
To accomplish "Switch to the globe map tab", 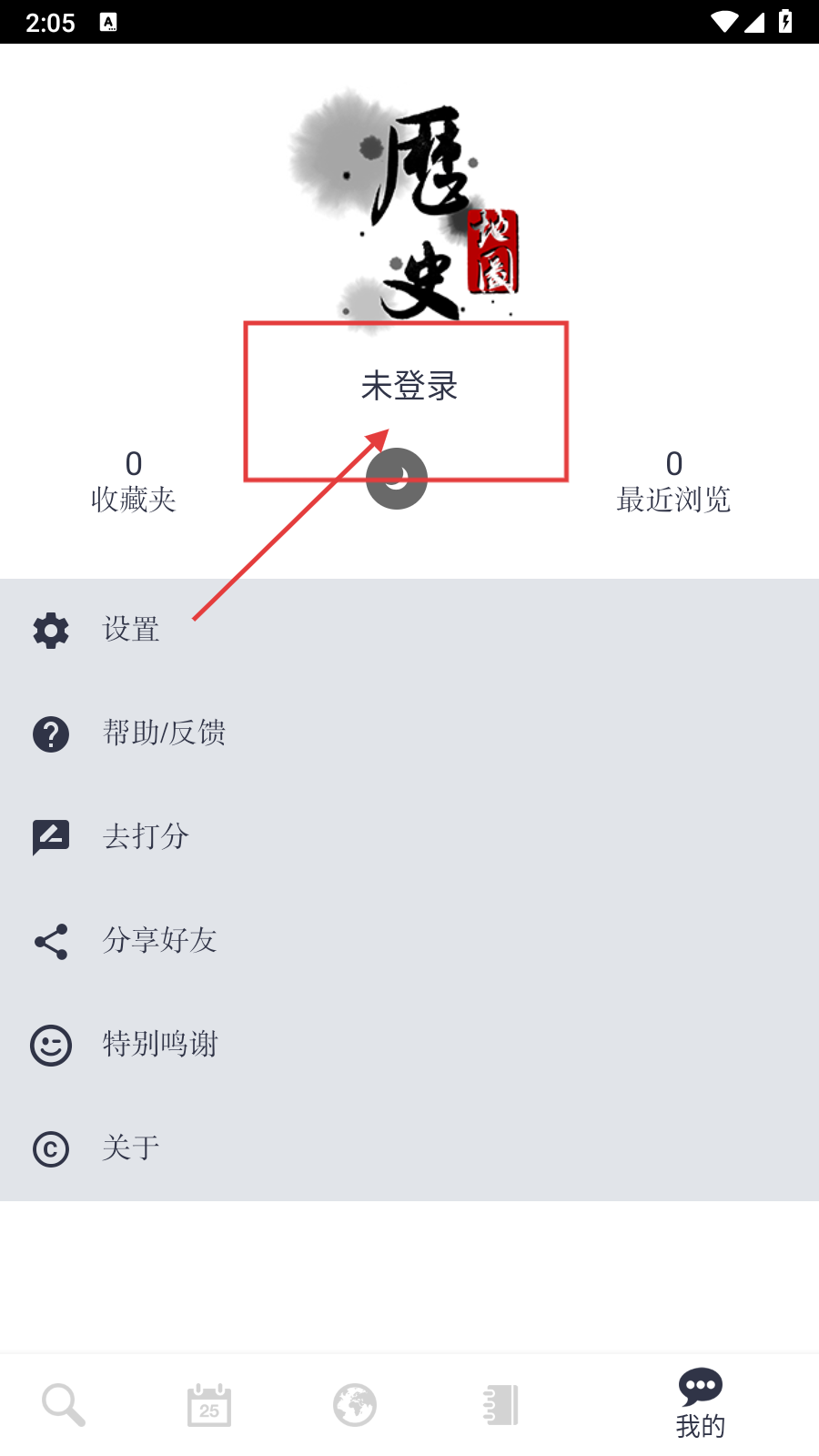I will point(355,1405).
